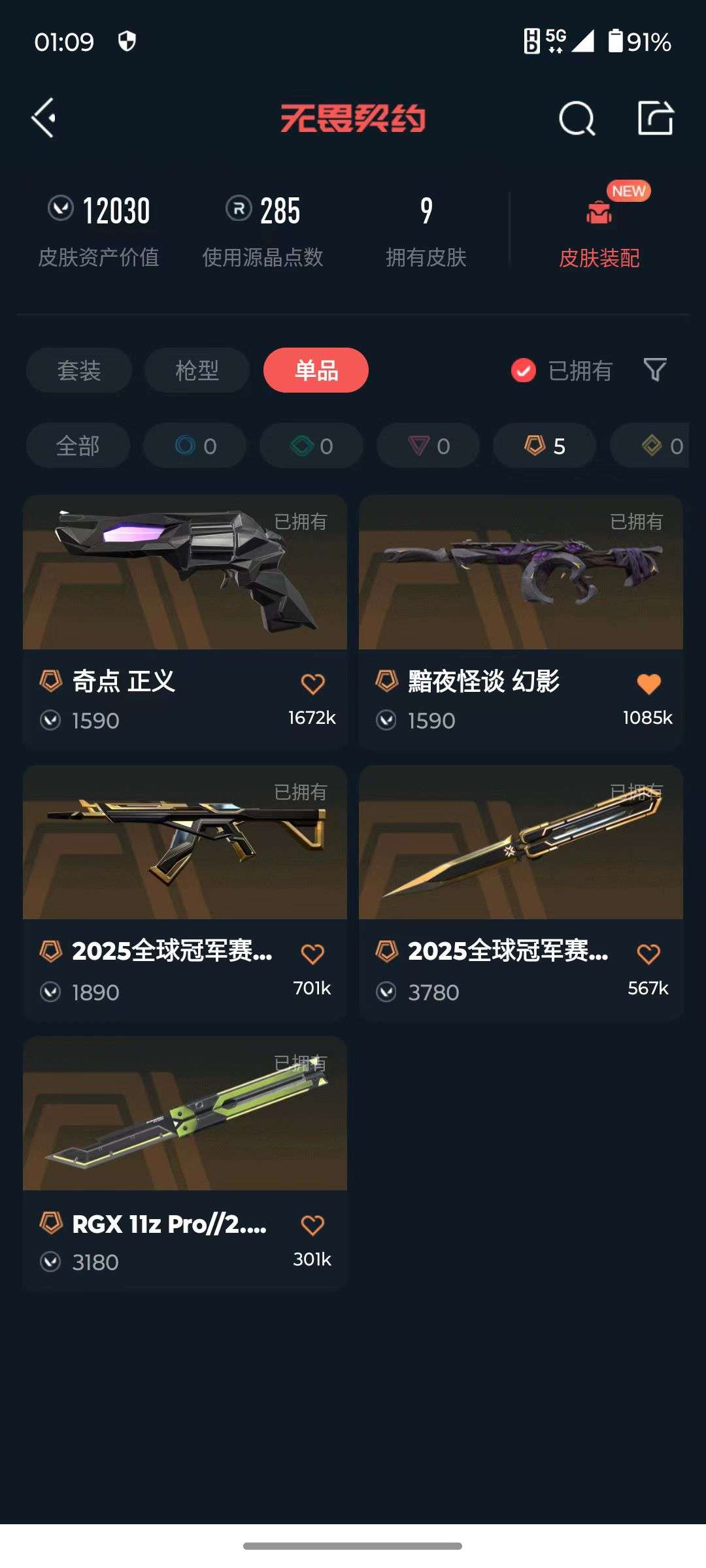
Task: Tap the share icon at top right
Action: click(656, 118)
